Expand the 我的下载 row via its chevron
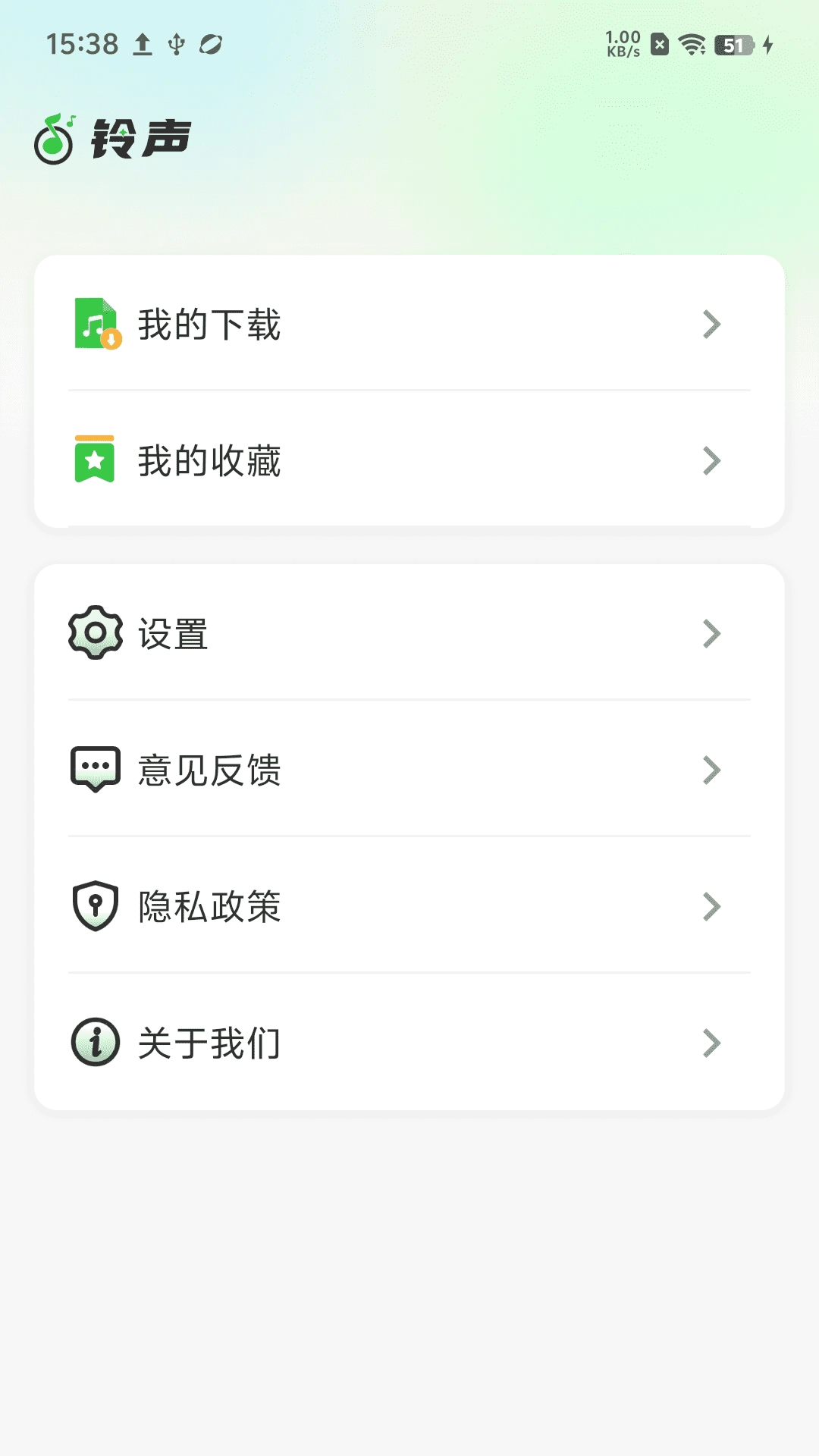The image size is (819, 1456). click(711, 325)
